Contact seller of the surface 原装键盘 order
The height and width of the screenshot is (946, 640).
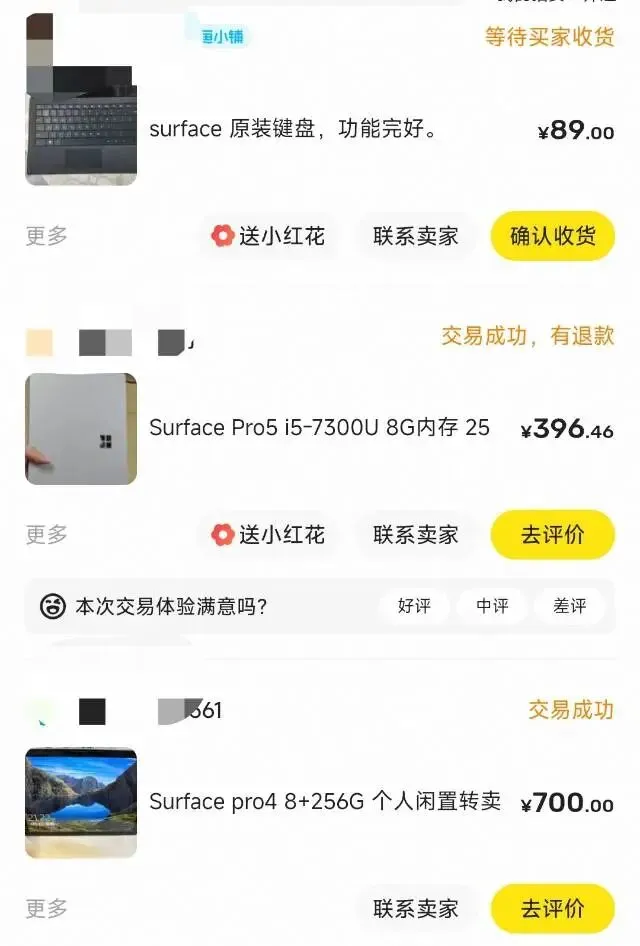click(415, 236)
